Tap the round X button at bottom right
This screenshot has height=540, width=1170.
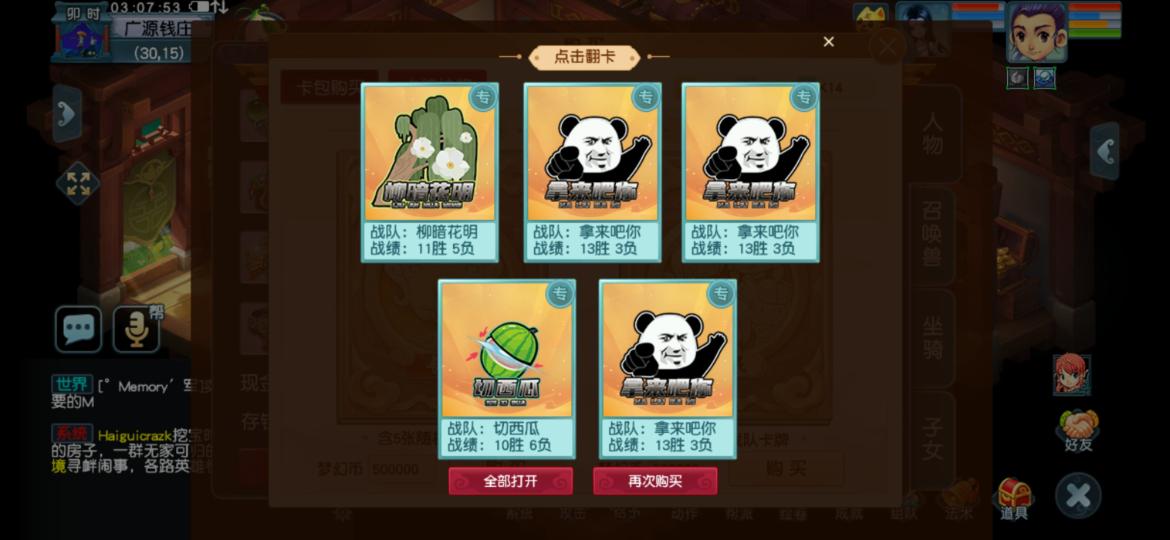point(1078,495)
